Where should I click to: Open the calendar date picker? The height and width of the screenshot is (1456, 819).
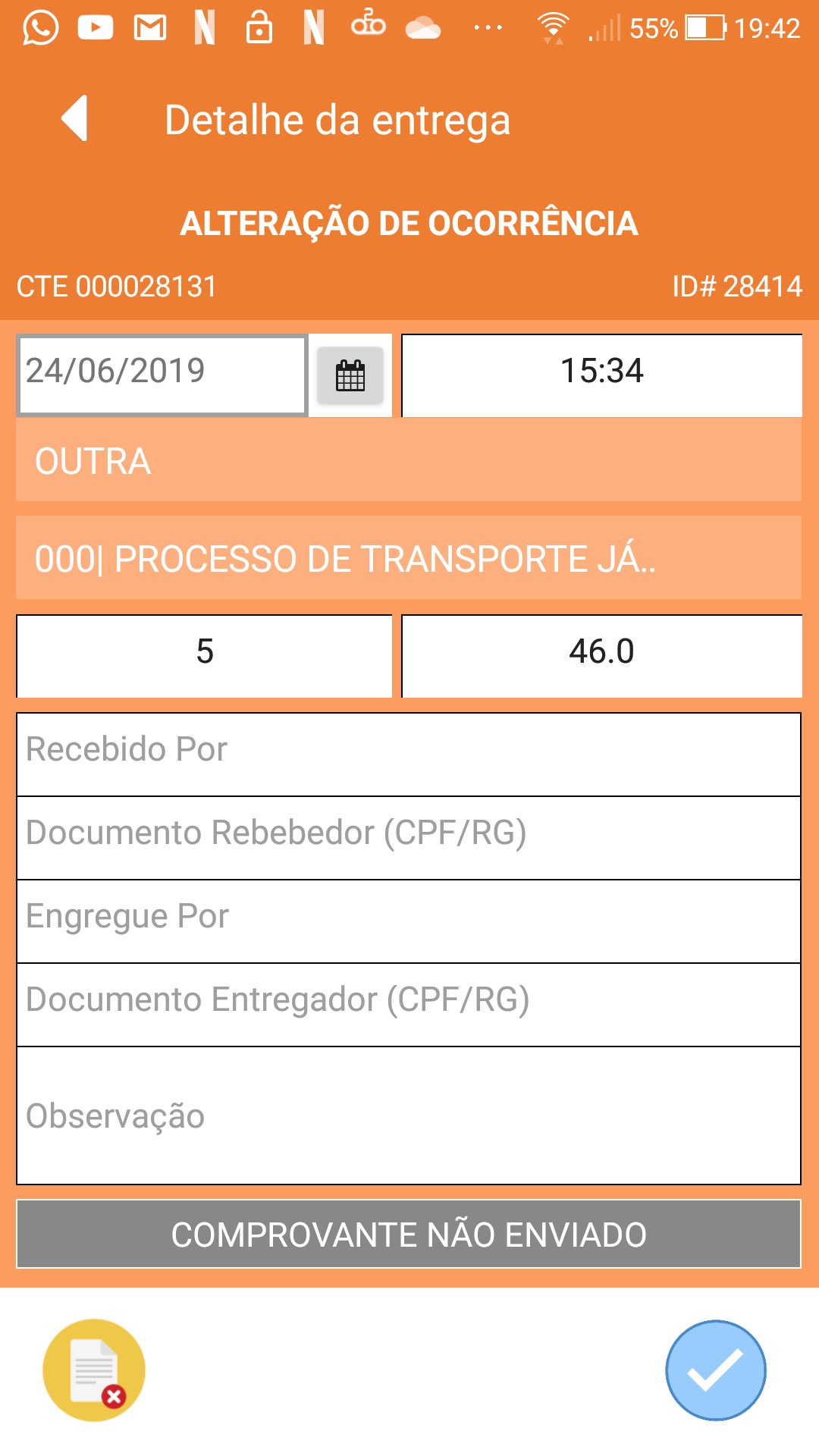(350, 375)
